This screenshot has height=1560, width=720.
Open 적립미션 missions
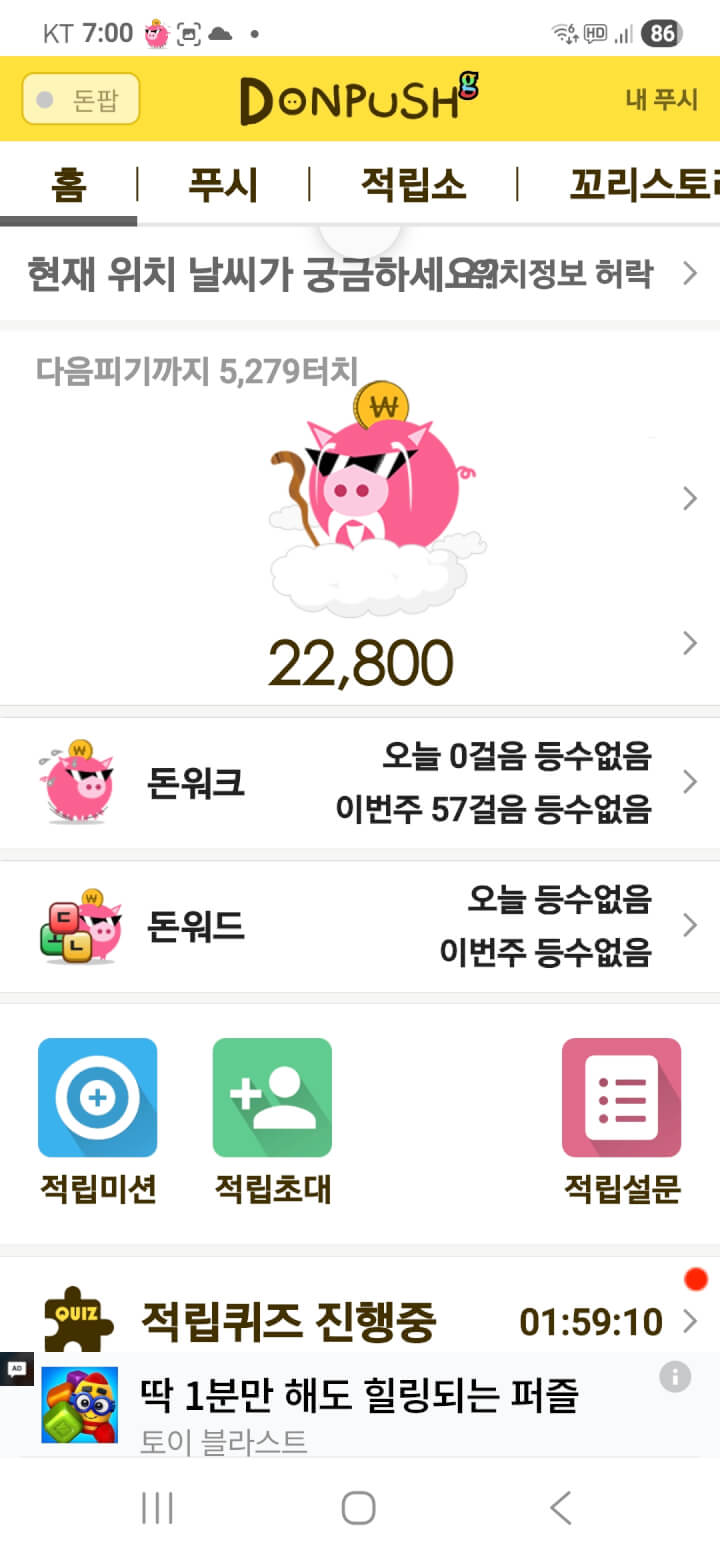98,1120
